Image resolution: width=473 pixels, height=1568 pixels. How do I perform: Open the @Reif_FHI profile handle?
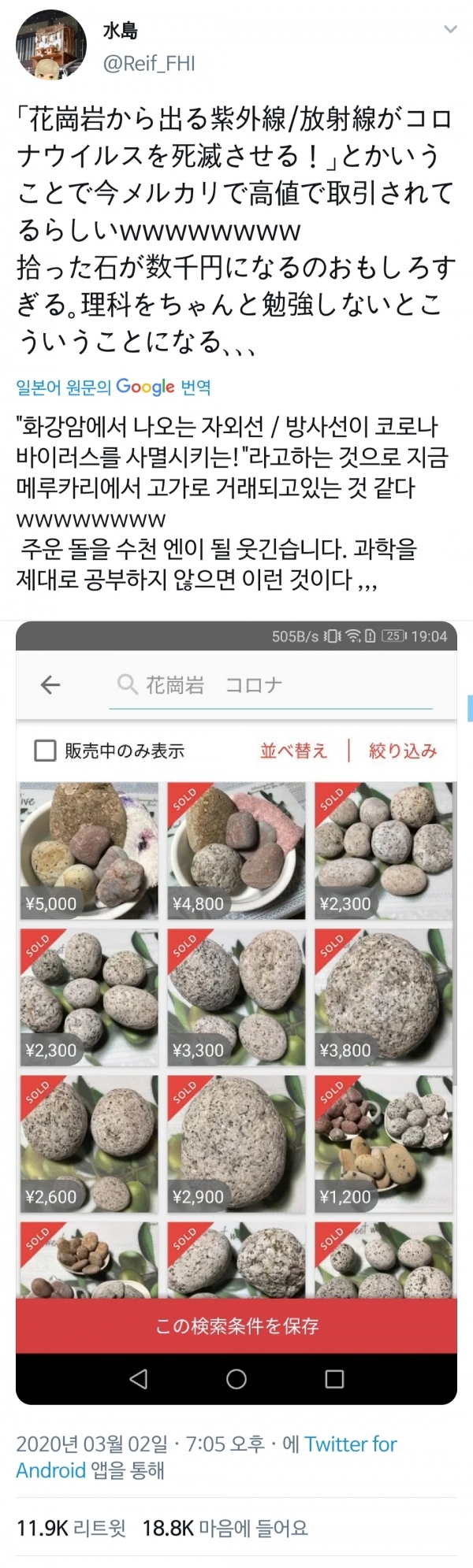pos(149,64)
